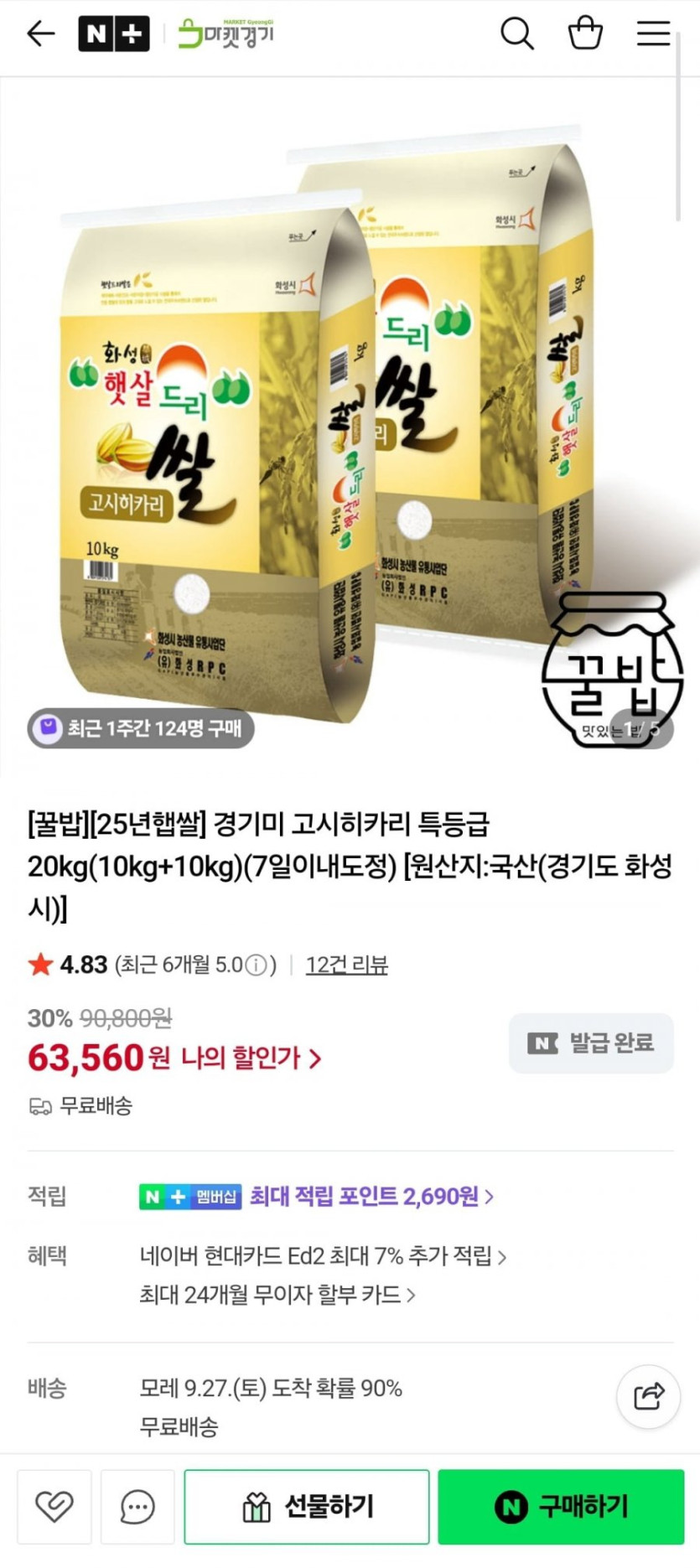Viewport: 700px width, 1568px height.
Task: Open the 마켓경기 store page
Action: (226, 34)
